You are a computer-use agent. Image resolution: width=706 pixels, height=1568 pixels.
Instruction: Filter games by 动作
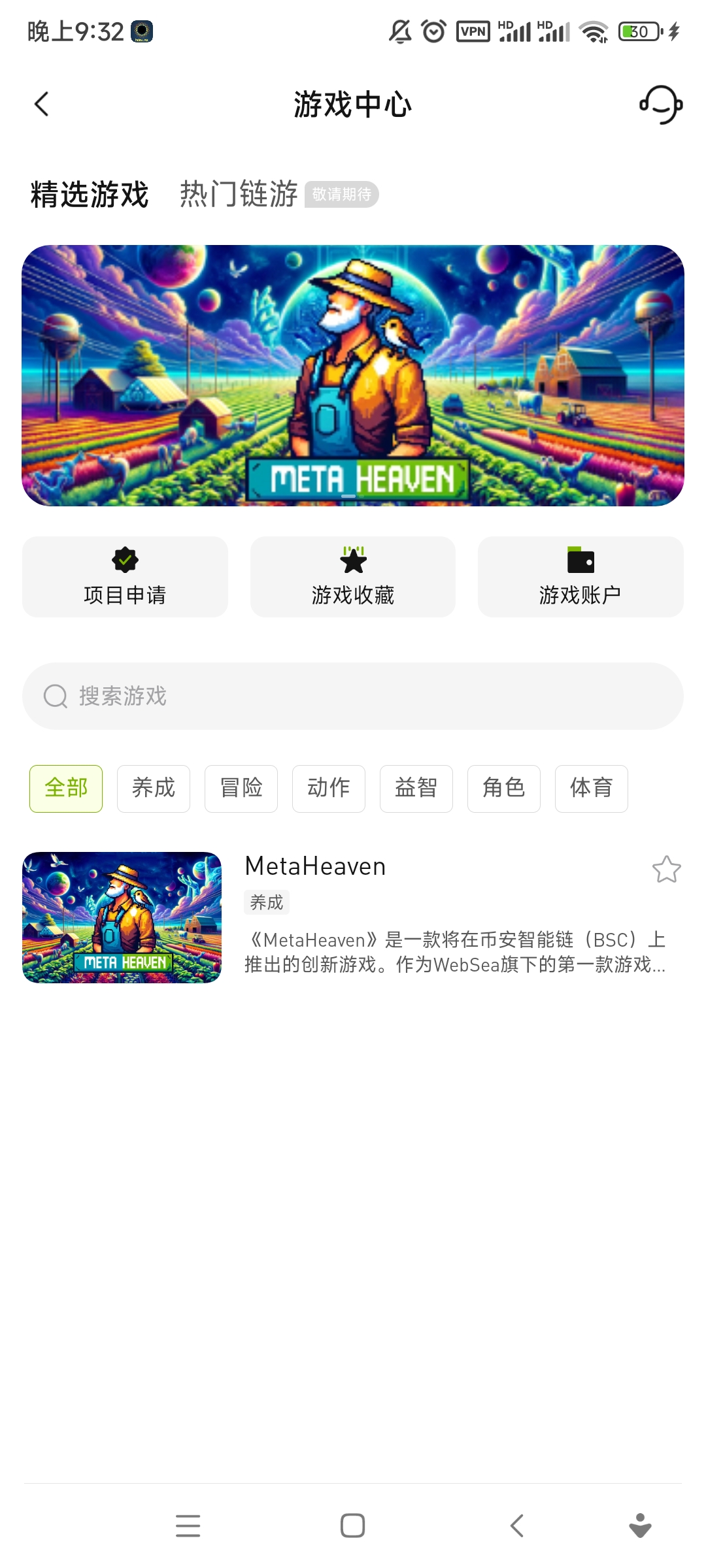point(329,789)
